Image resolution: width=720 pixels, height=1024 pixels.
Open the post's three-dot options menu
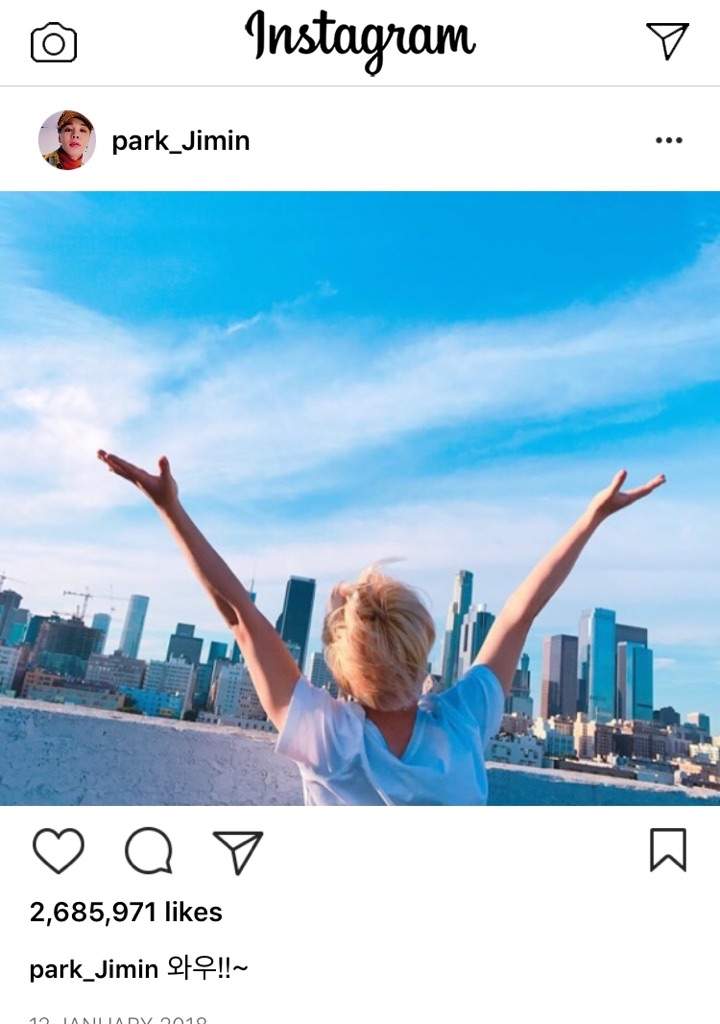coord(668,140)
